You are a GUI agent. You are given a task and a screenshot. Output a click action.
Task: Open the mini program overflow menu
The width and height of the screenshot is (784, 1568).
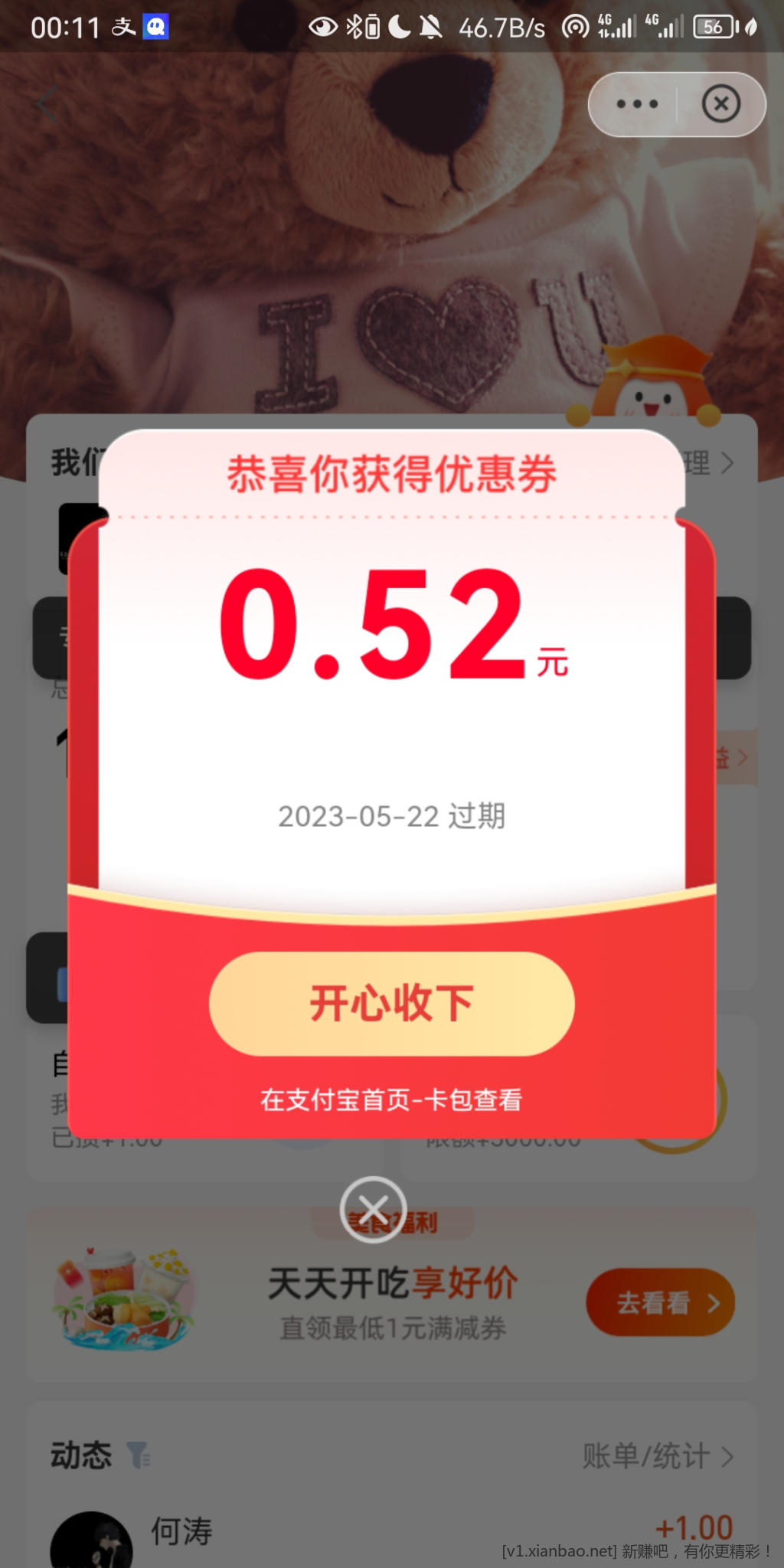tap(637, 104)
